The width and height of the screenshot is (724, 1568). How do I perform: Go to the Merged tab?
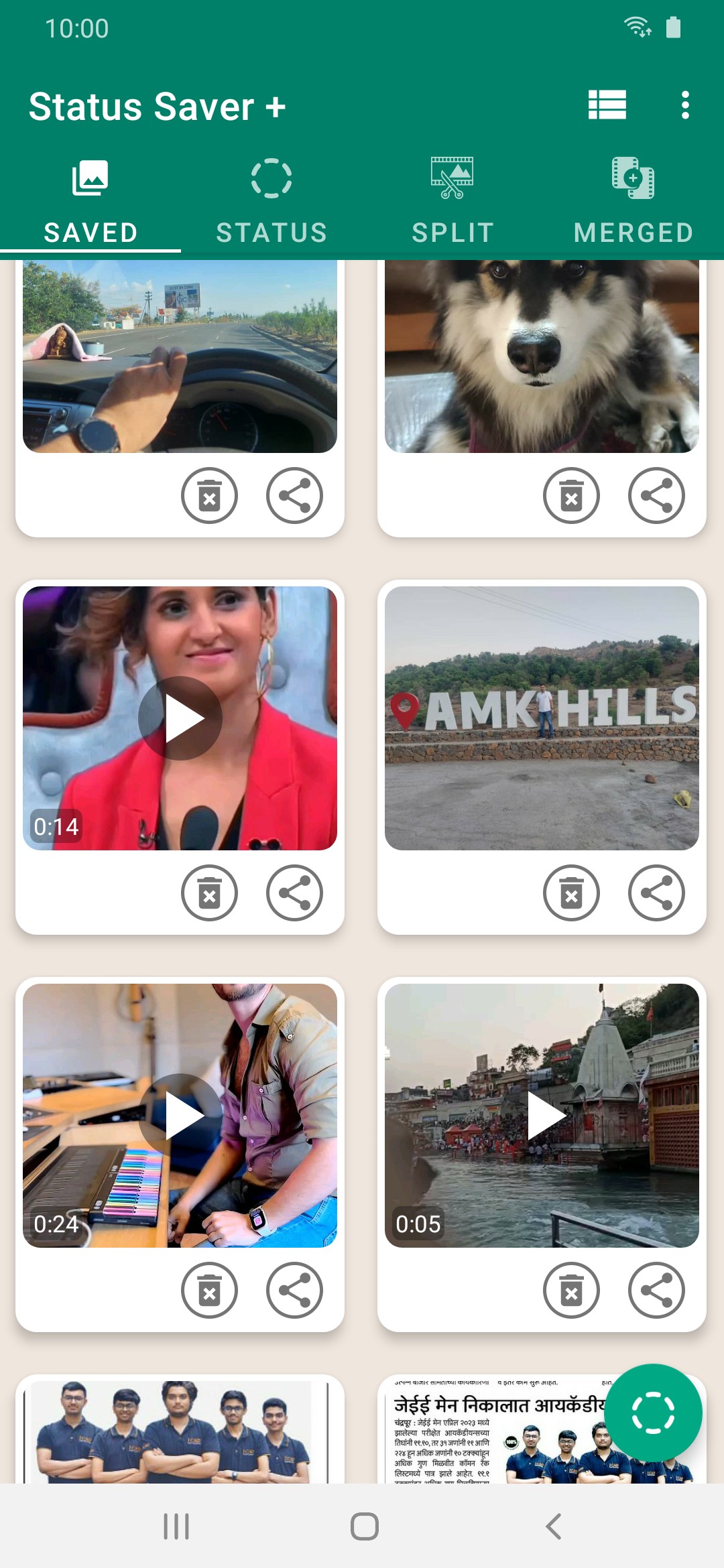pos(633,202)
